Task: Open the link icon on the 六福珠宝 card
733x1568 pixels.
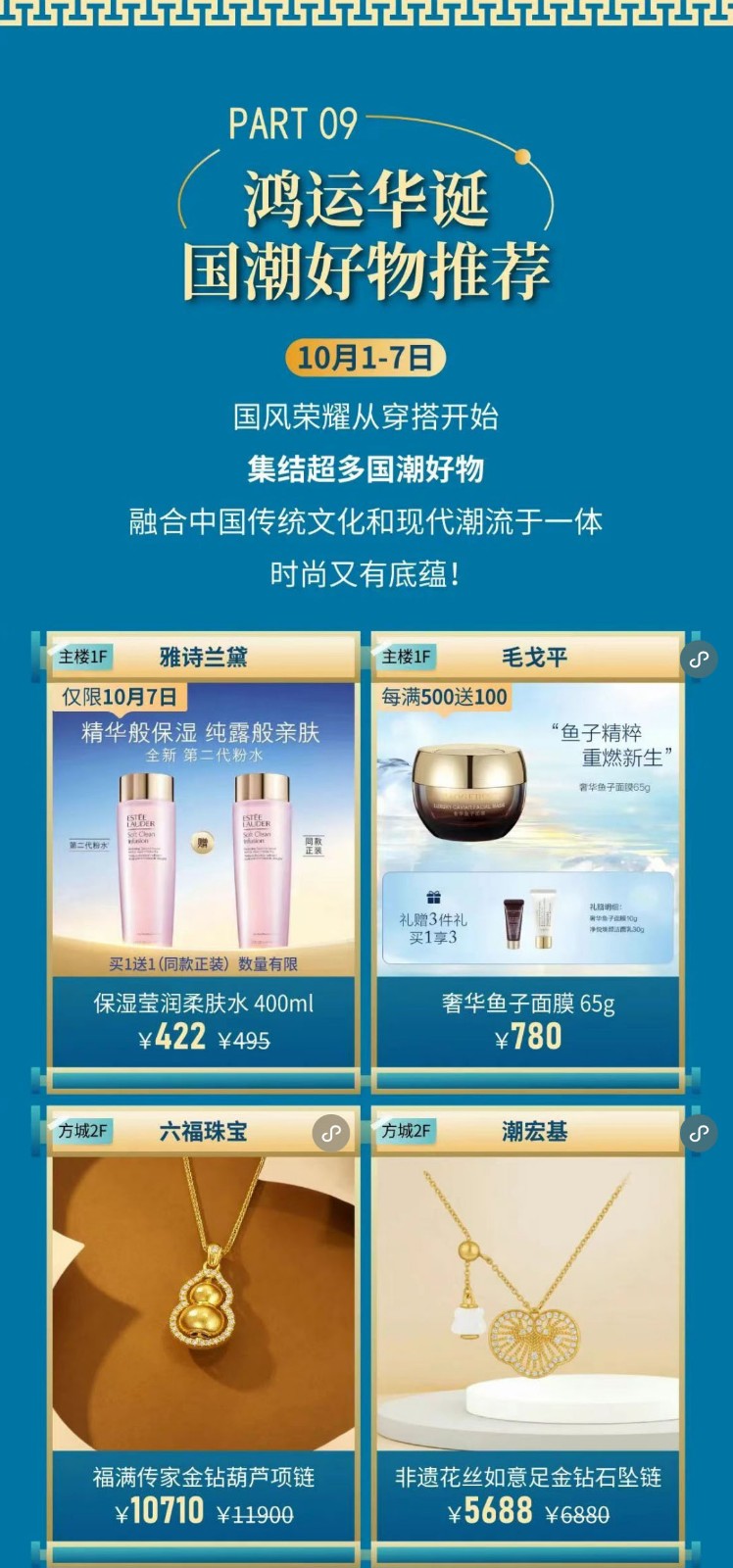Action: pyautogui.click(x=331, y=1134)
